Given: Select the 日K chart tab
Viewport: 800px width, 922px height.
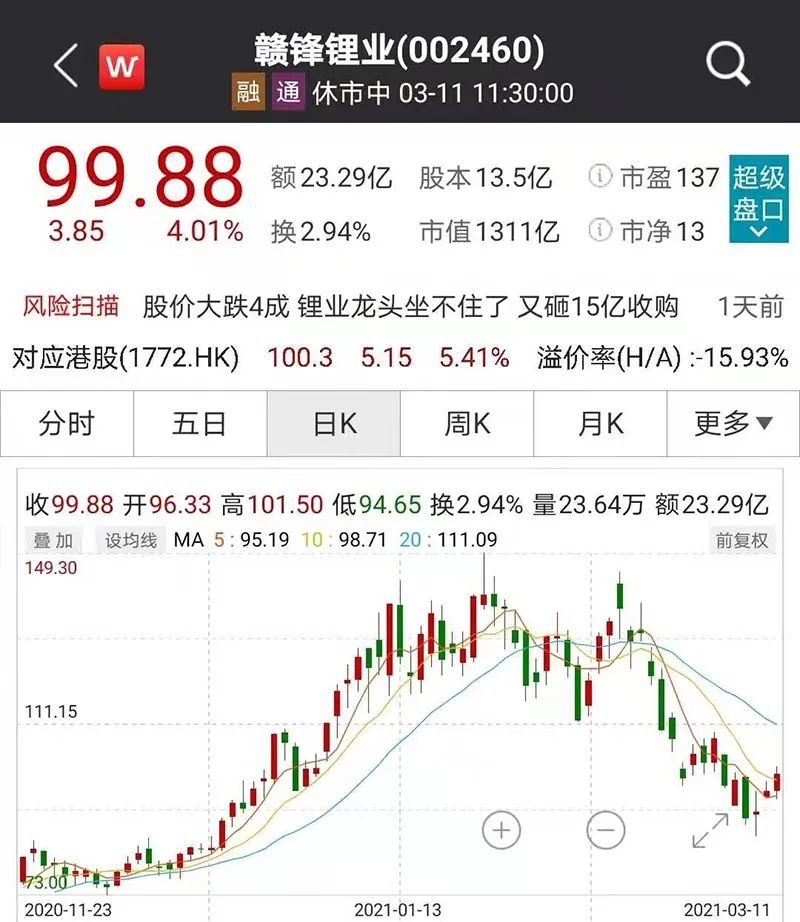Looking at the screenshot, I should point(334,423).
